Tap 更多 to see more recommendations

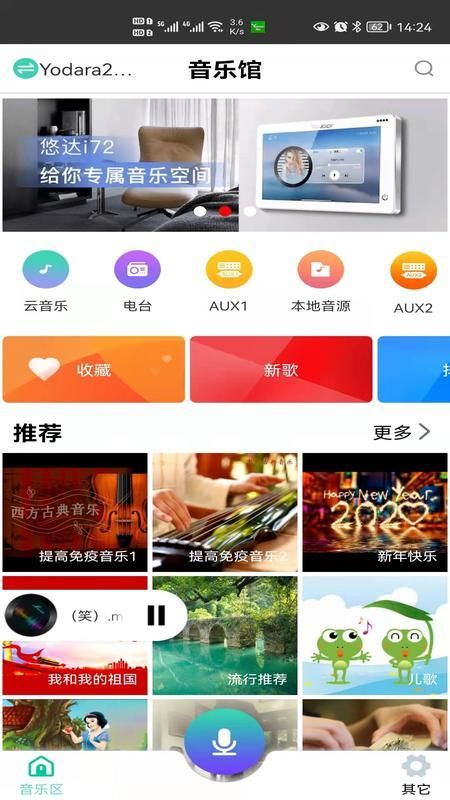point(402,432)
